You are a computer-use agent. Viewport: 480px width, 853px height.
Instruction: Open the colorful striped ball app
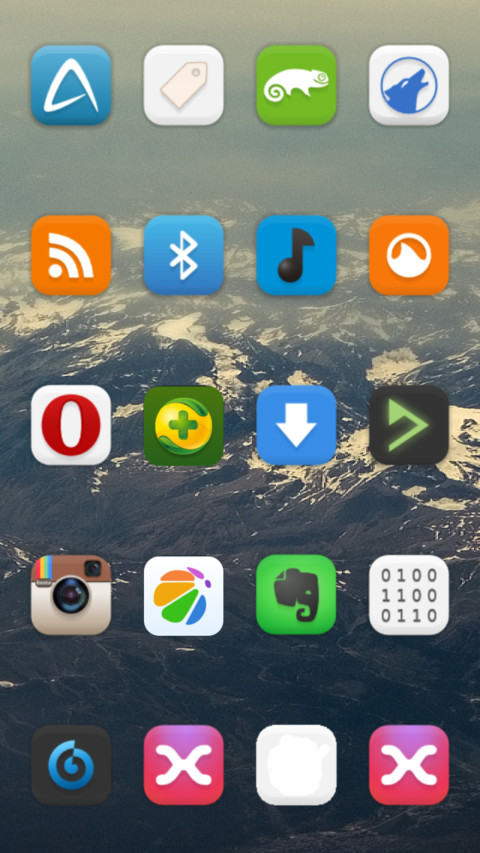183,596
